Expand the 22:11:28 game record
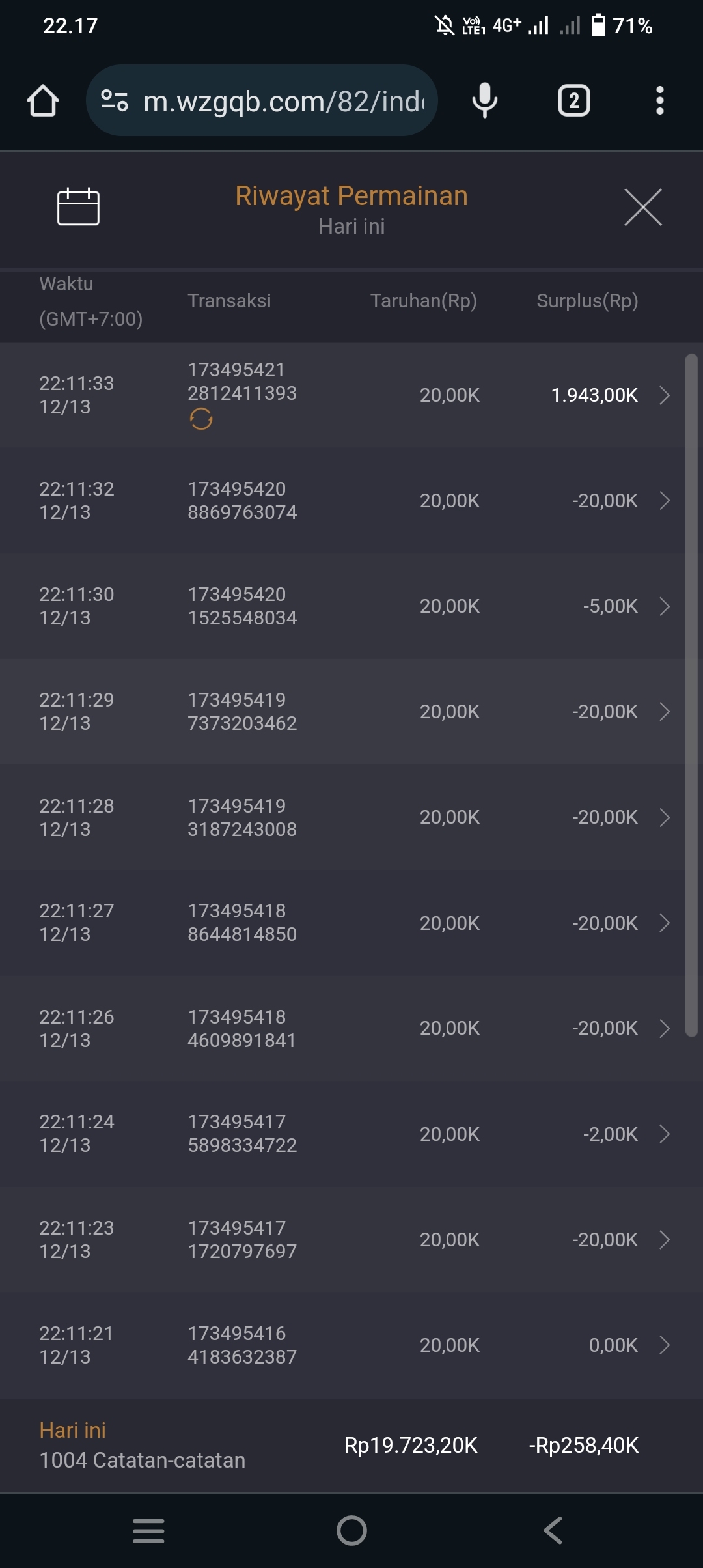 (x=664, y=817)
